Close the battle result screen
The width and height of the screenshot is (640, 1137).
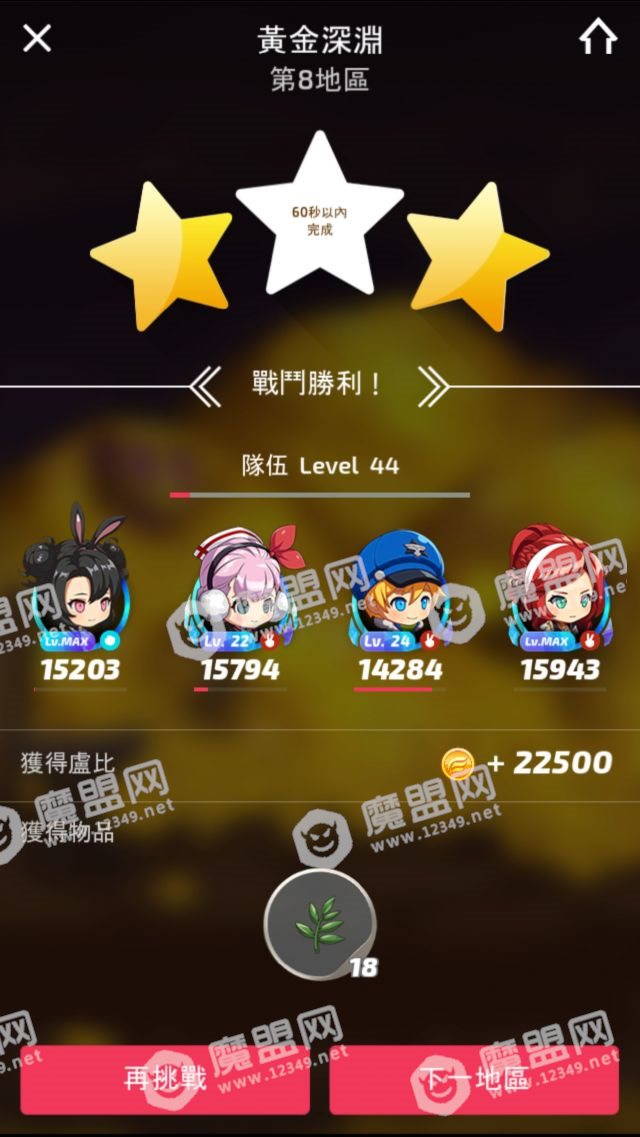click(x=37, y=39)
